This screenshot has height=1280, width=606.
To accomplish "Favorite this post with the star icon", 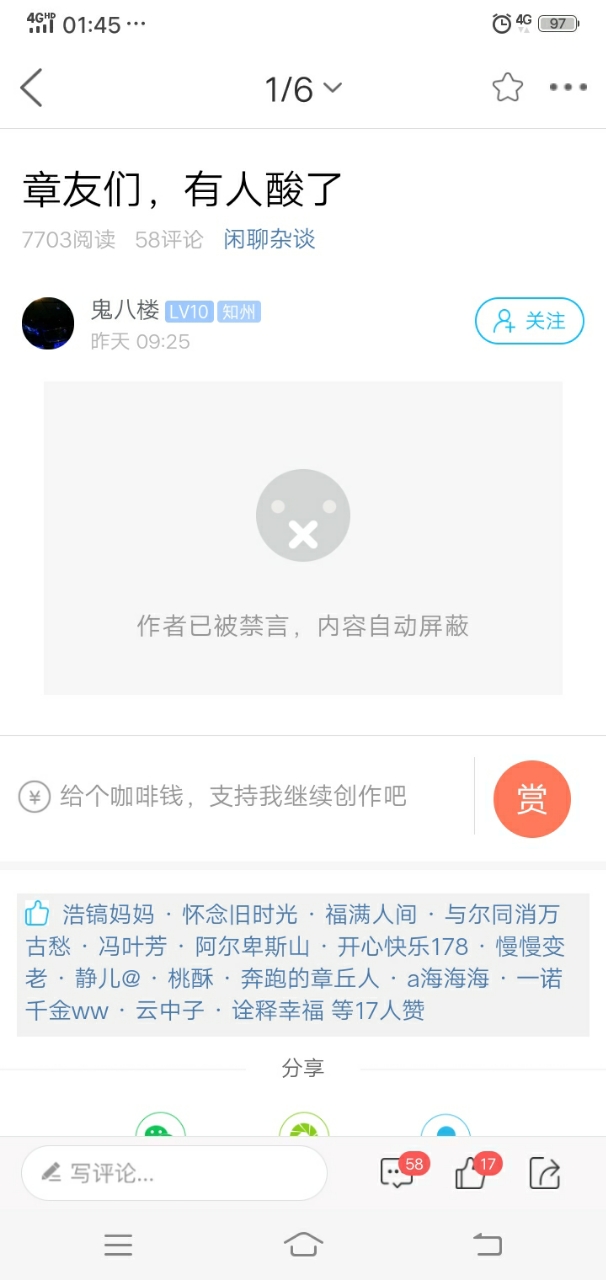I will pos(507,88).
